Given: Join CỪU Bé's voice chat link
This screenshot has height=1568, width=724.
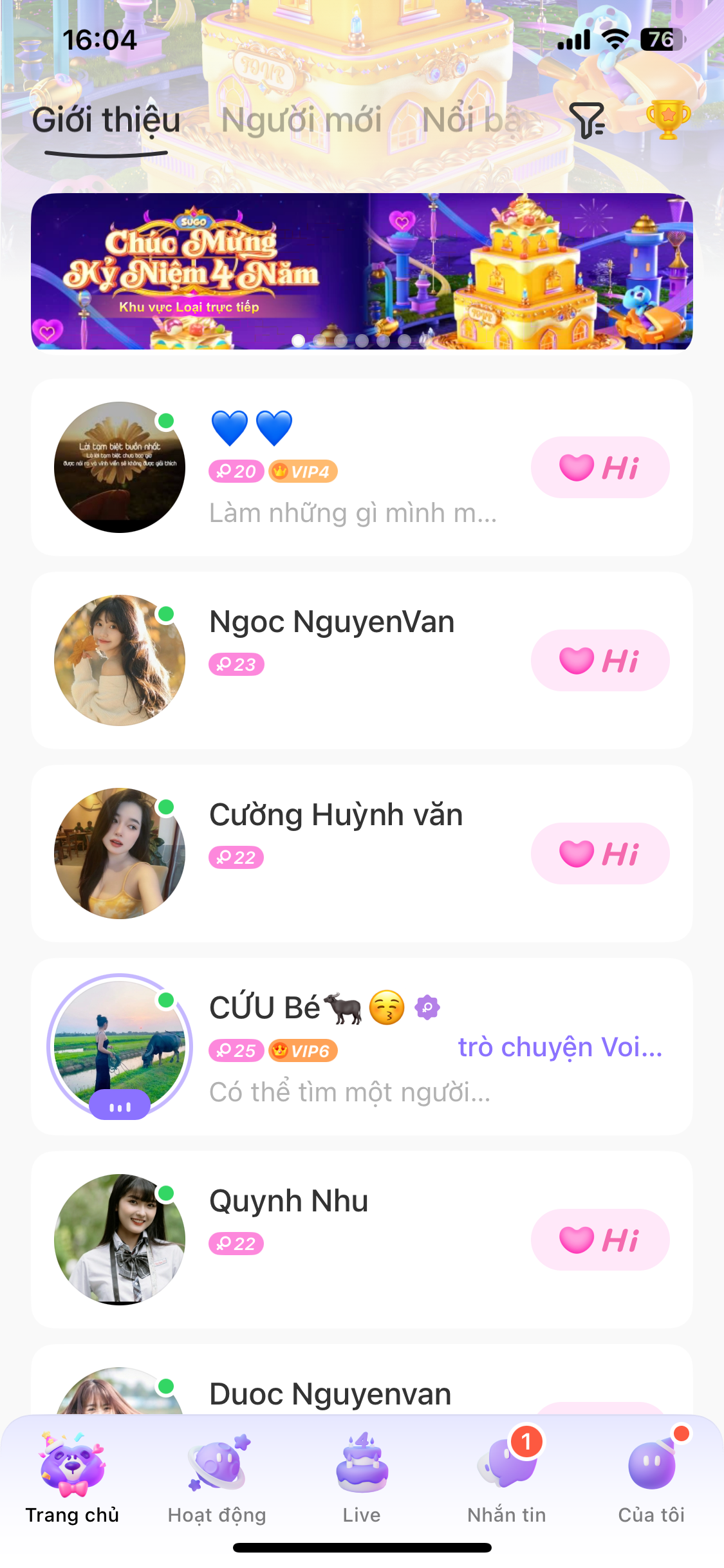Looking at the screenshot, I should pos(560,1047).
